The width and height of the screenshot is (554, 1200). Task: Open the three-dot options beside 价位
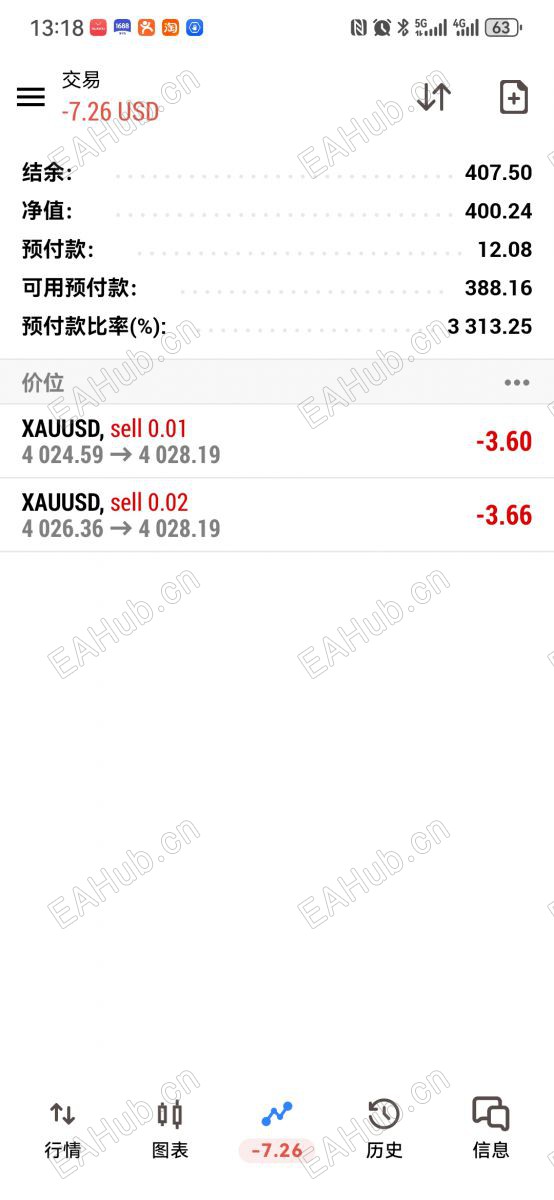(517, 382)
